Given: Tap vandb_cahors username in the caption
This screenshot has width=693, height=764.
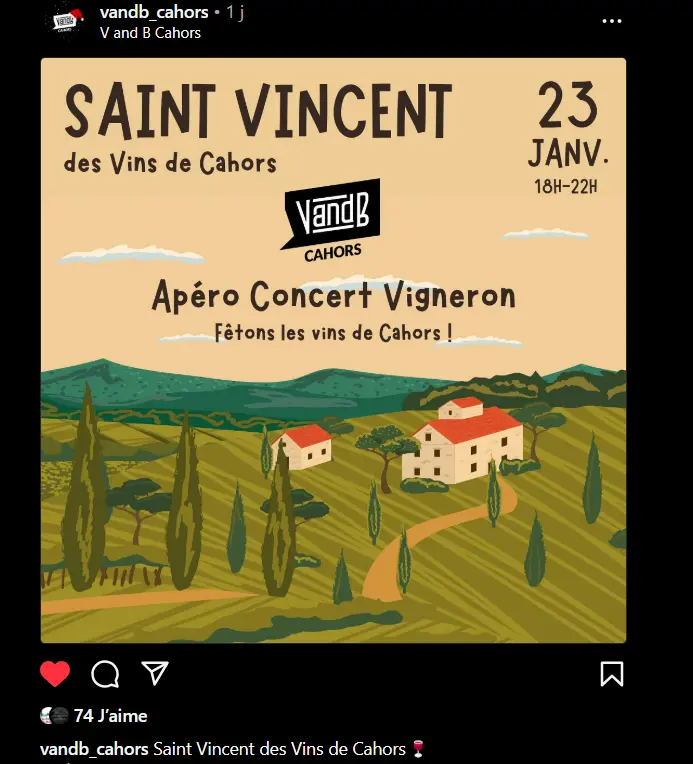Looking at the screenshot, I should 94,749.
